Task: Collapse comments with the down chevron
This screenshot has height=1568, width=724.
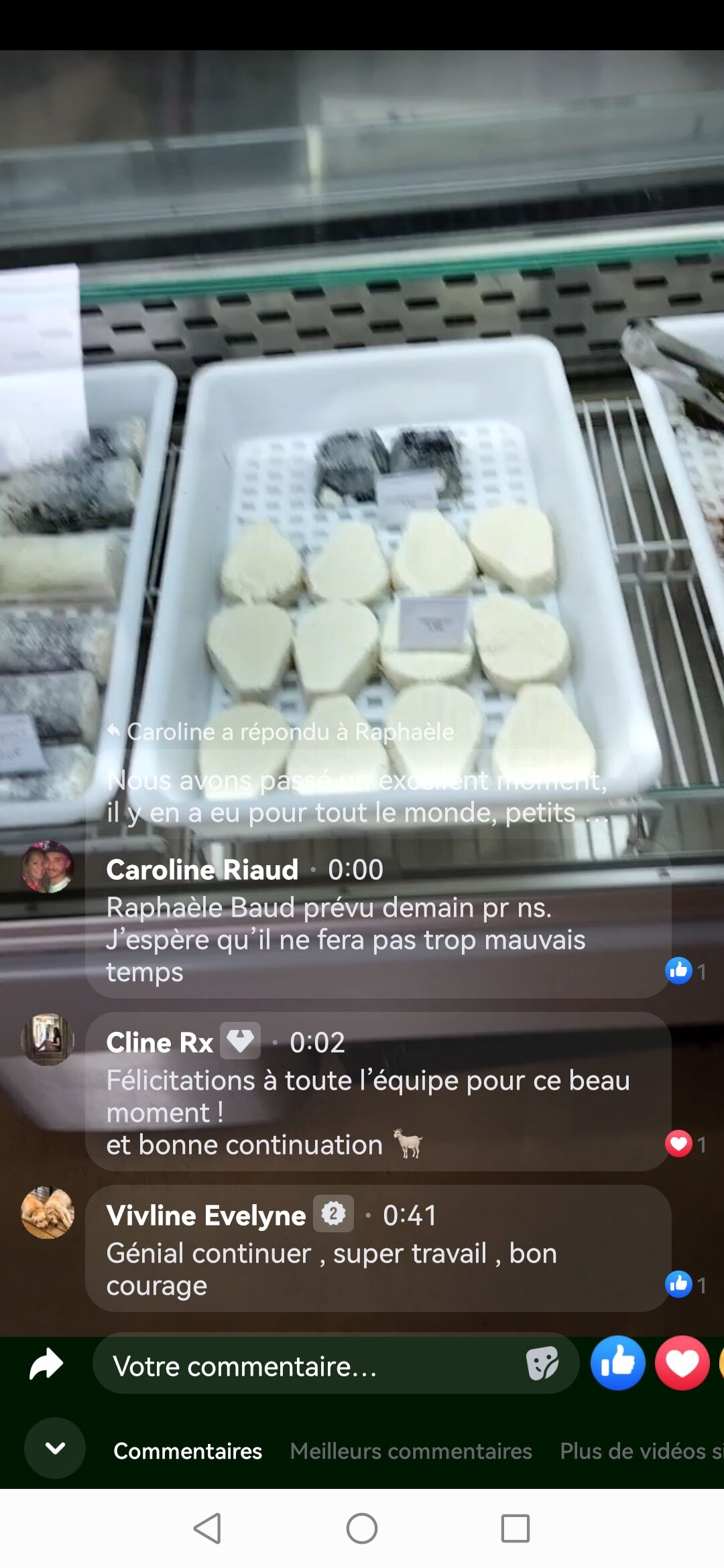Action: (x=55, y=1448)
